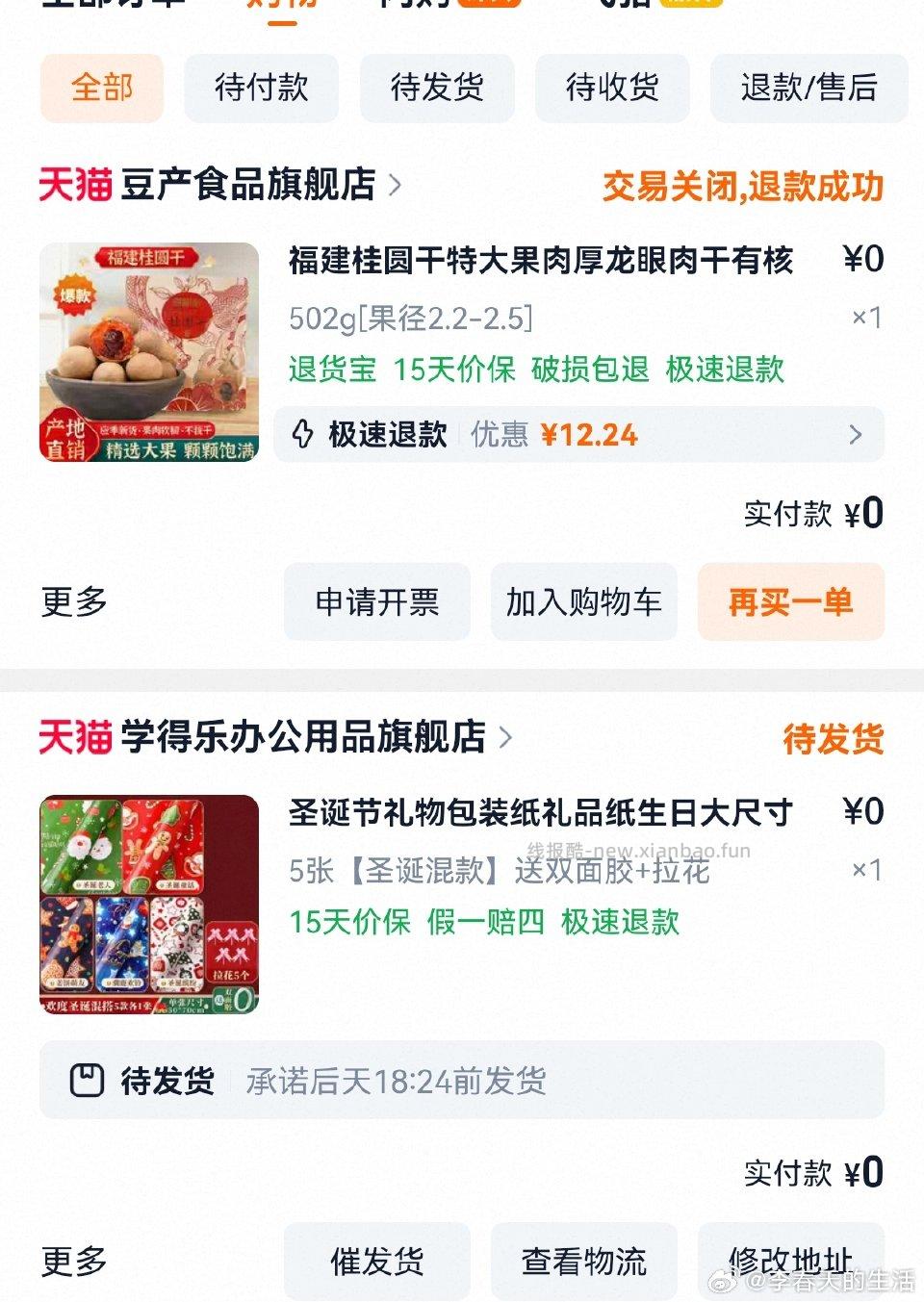Click the package icon next to 待发货 status

click(89, 1079)
